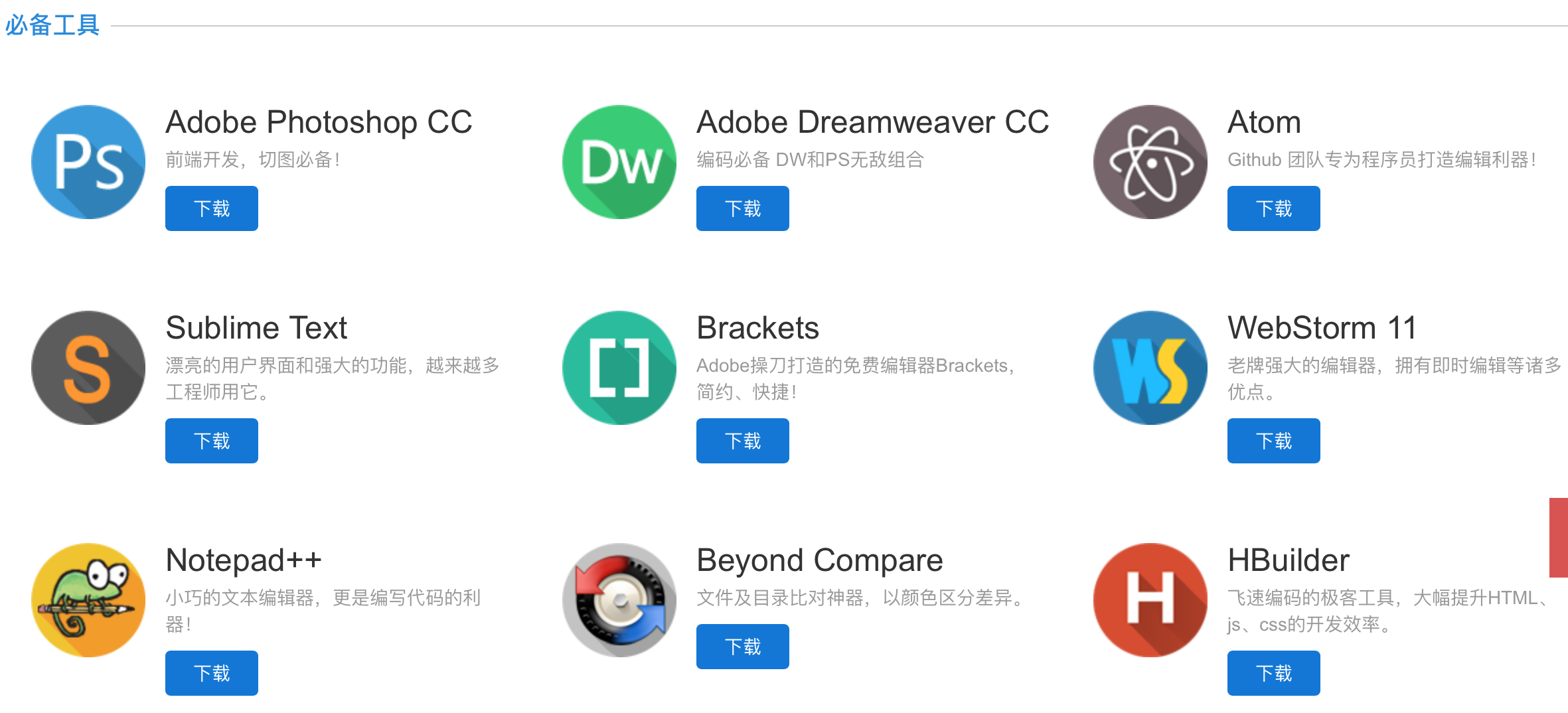Tap the HBuilder download button
1568x713 pixels.
point(1273,673)
